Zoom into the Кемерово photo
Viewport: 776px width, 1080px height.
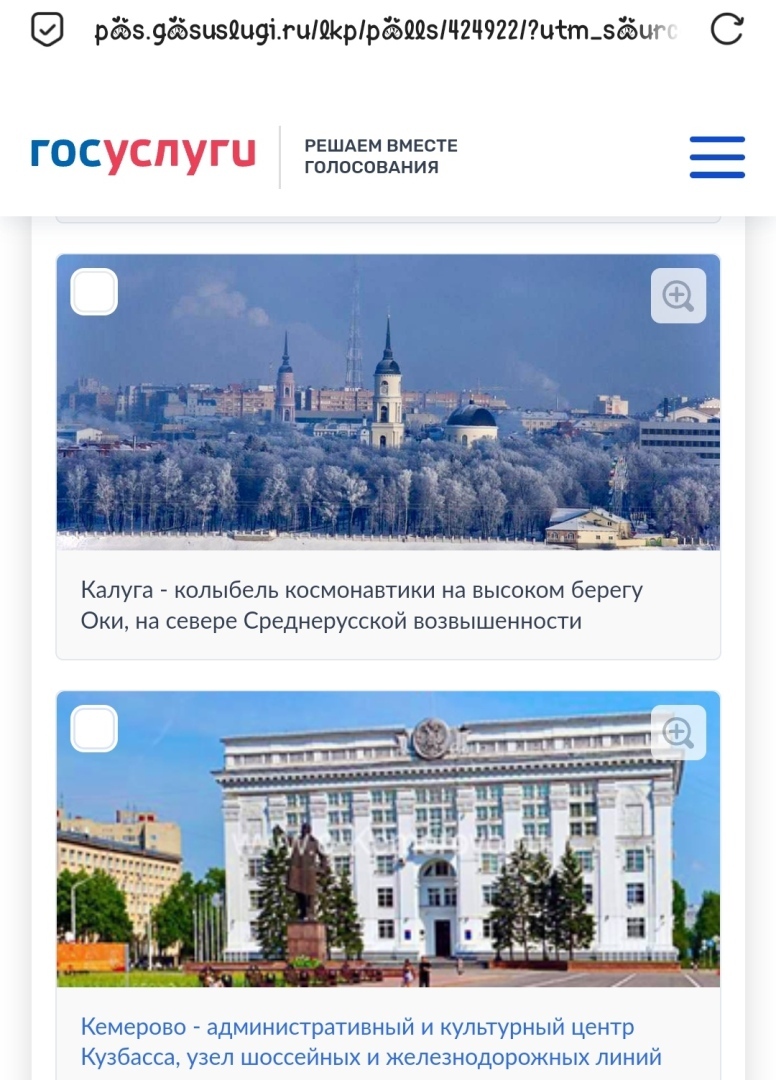point(678,733)
